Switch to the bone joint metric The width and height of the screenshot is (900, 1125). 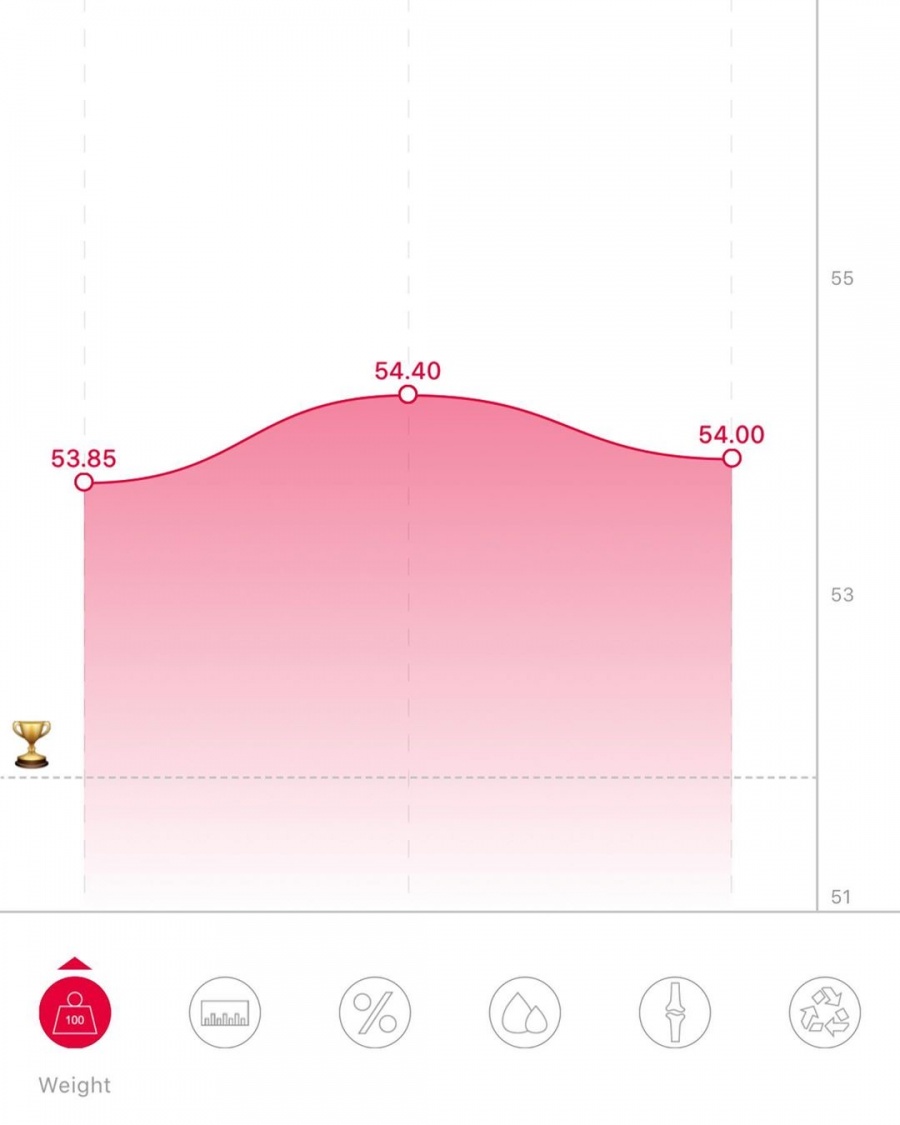[675, 1012]
